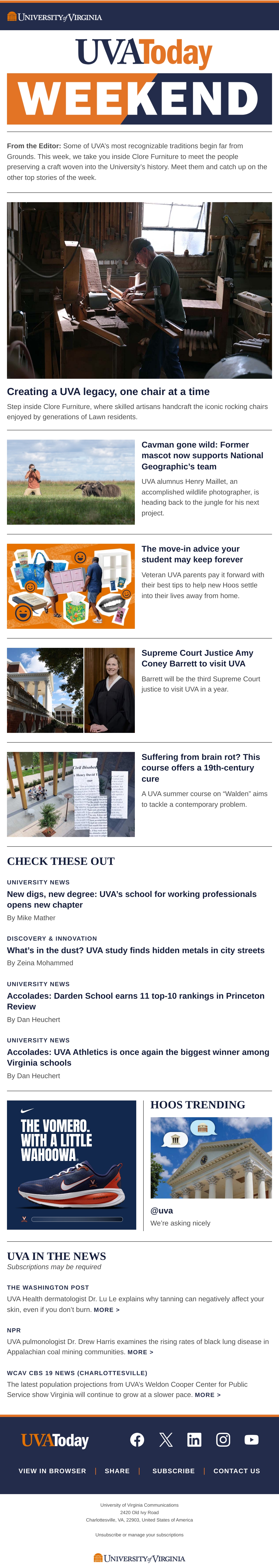Open the UVA Instagram icon
The width and height of the screenshot is (279, 1568).
pos(223,1440)
